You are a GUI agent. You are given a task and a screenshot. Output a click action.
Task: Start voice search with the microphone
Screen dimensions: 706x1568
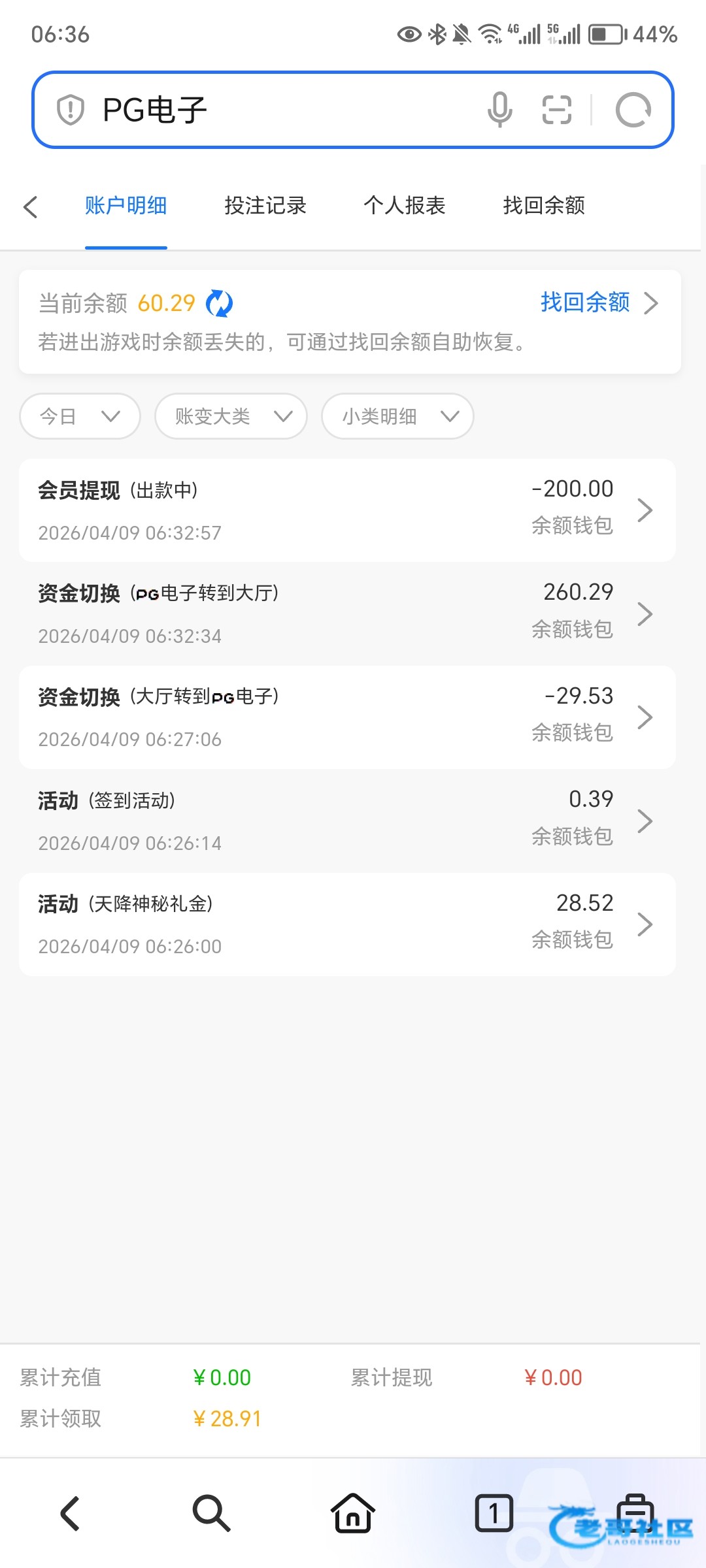pos(499,110)
